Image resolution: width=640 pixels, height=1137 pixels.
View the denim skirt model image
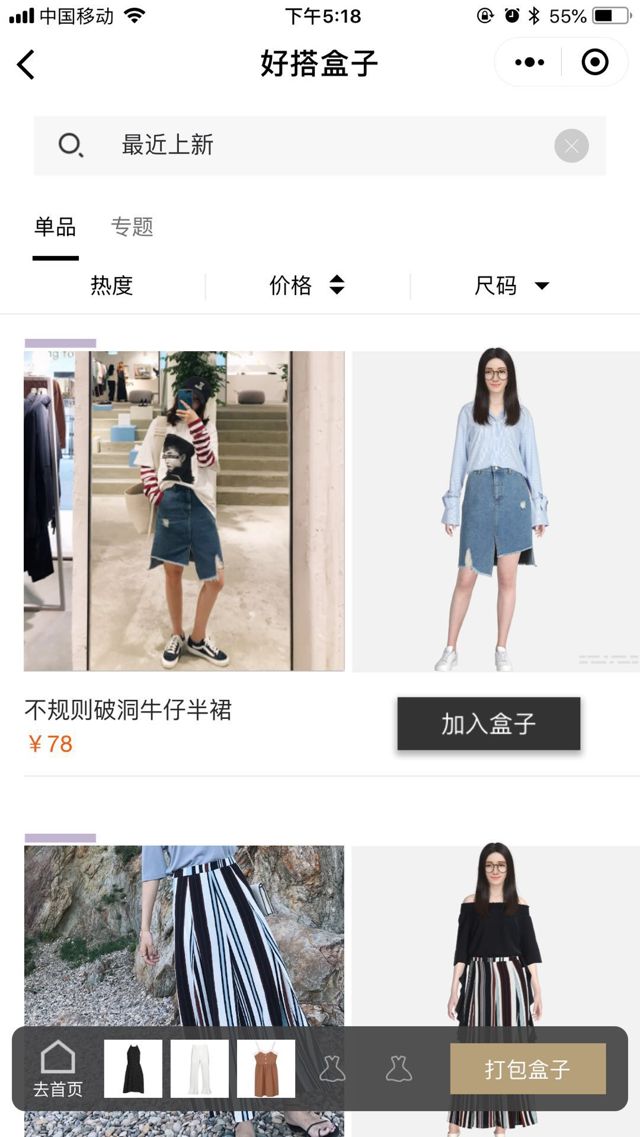496,510
